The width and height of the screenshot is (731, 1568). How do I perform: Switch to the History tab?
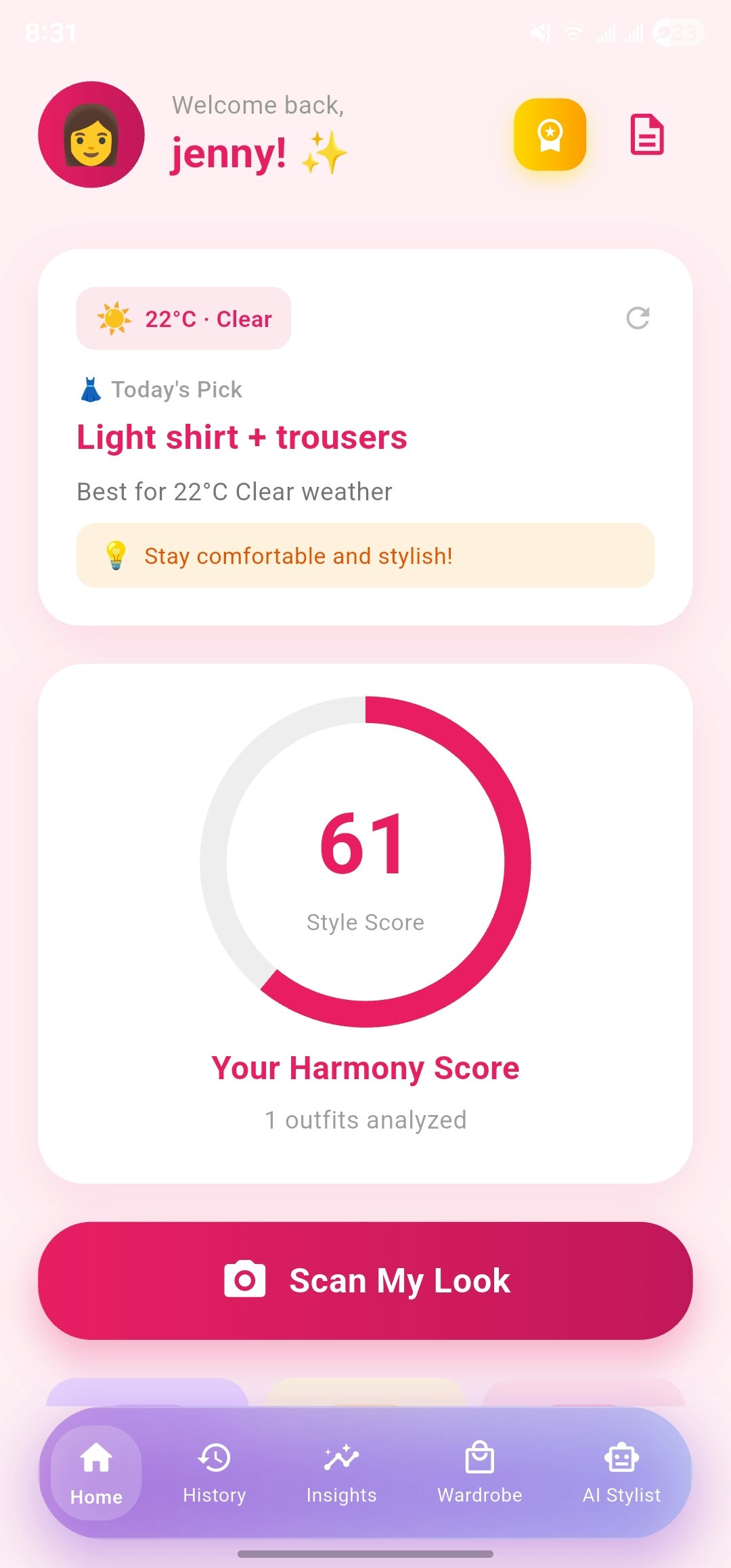pos(214,1472)
